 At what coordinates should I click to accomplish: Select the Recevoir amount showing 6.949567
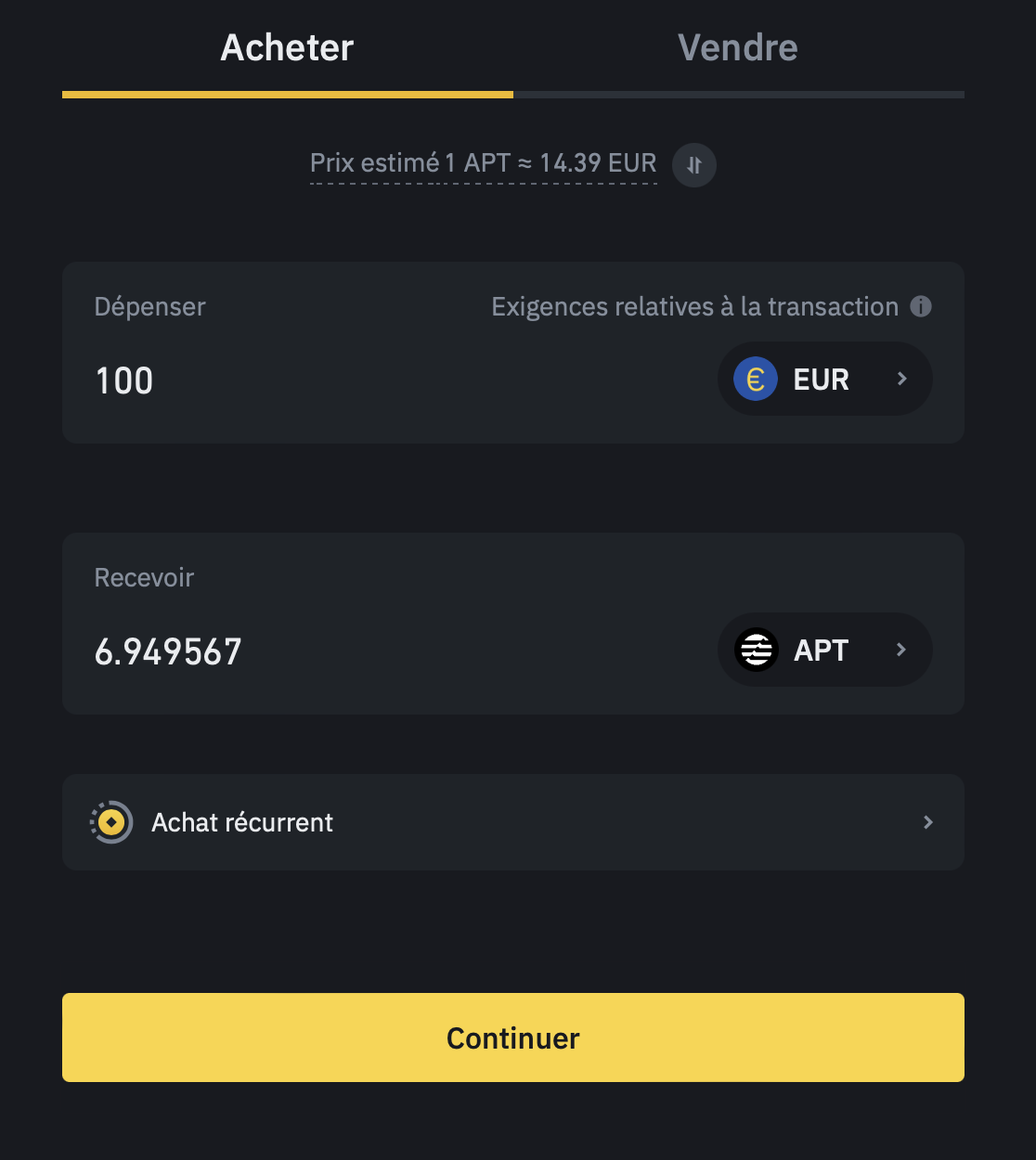(167, 651)
